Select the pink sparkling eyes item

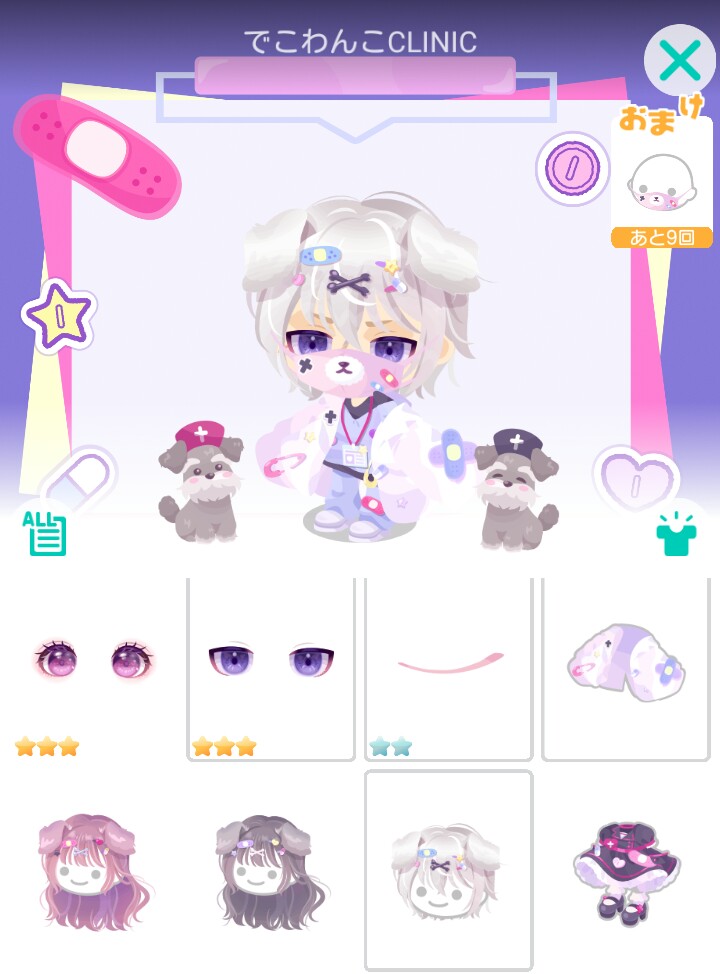click(93, 669)
